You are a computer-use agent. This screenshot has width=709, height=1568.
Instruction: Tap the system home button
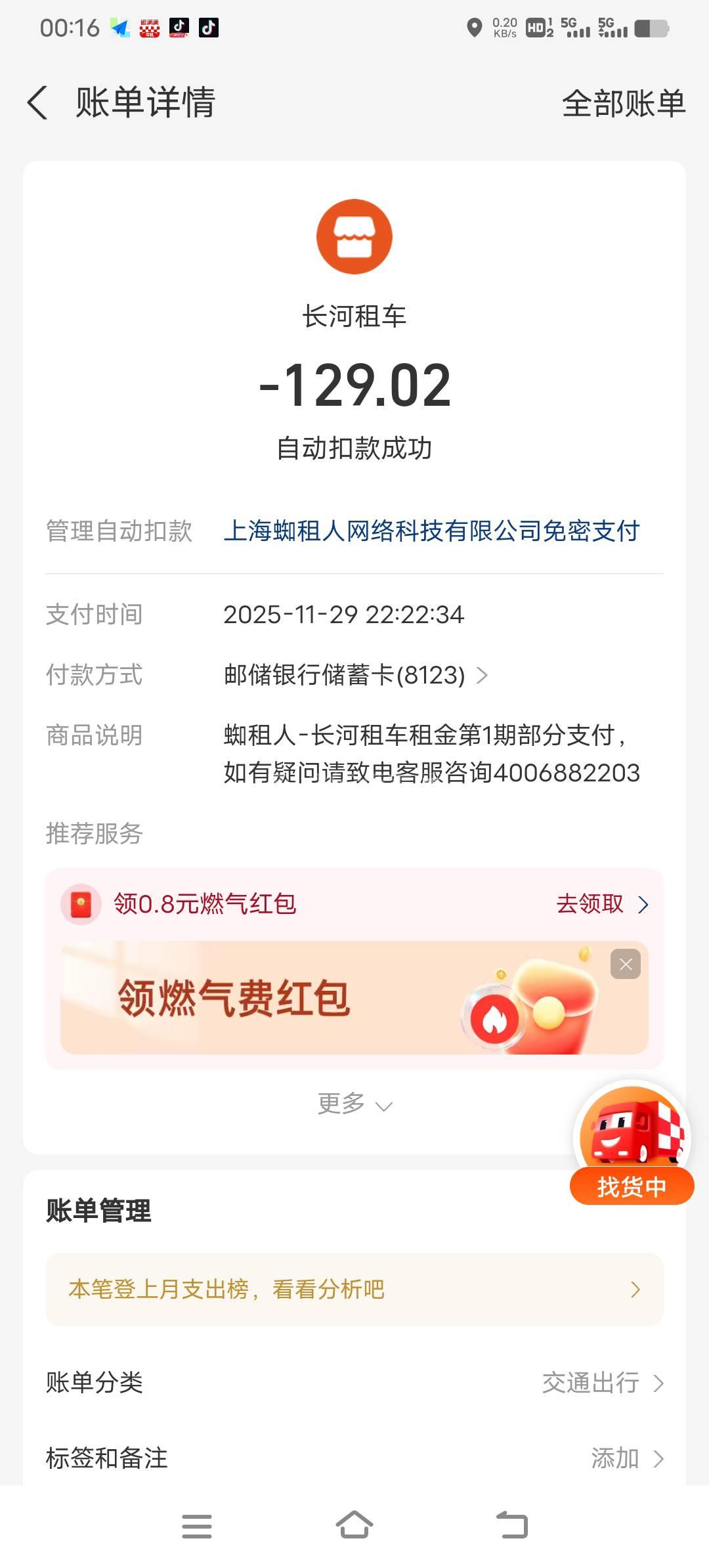354,1526
